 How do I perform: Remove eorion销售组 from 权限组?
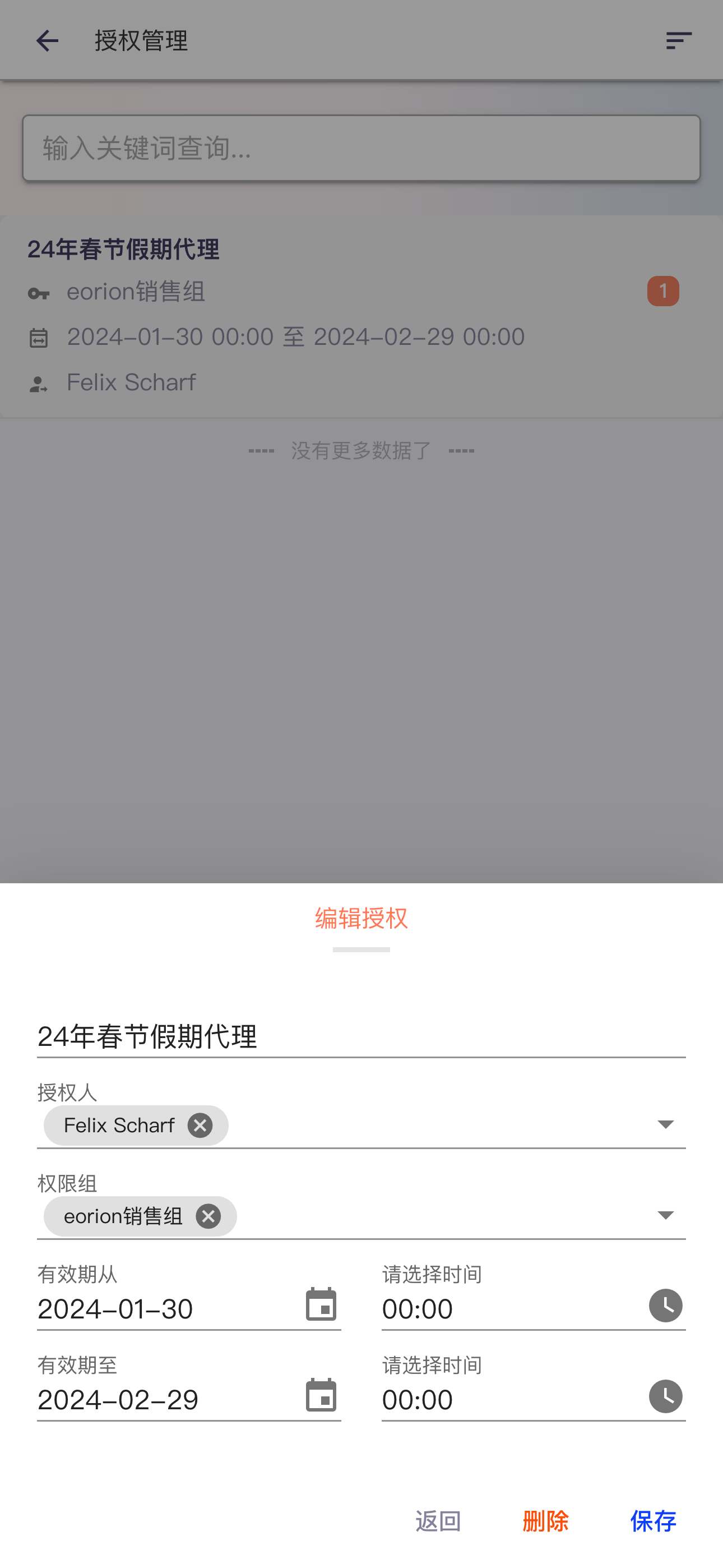point(208,1216)
